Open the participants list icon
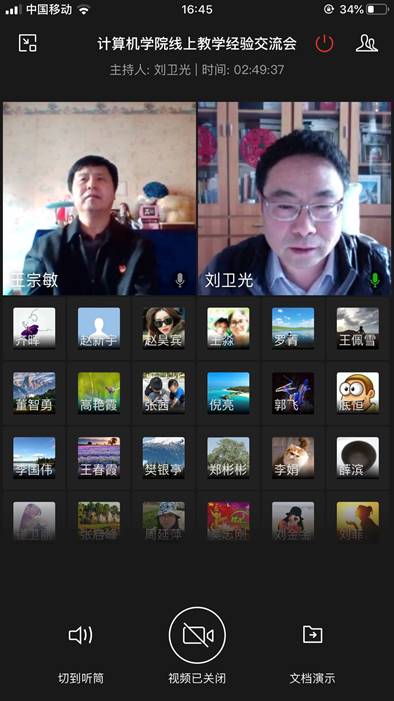 coord(367,43)
